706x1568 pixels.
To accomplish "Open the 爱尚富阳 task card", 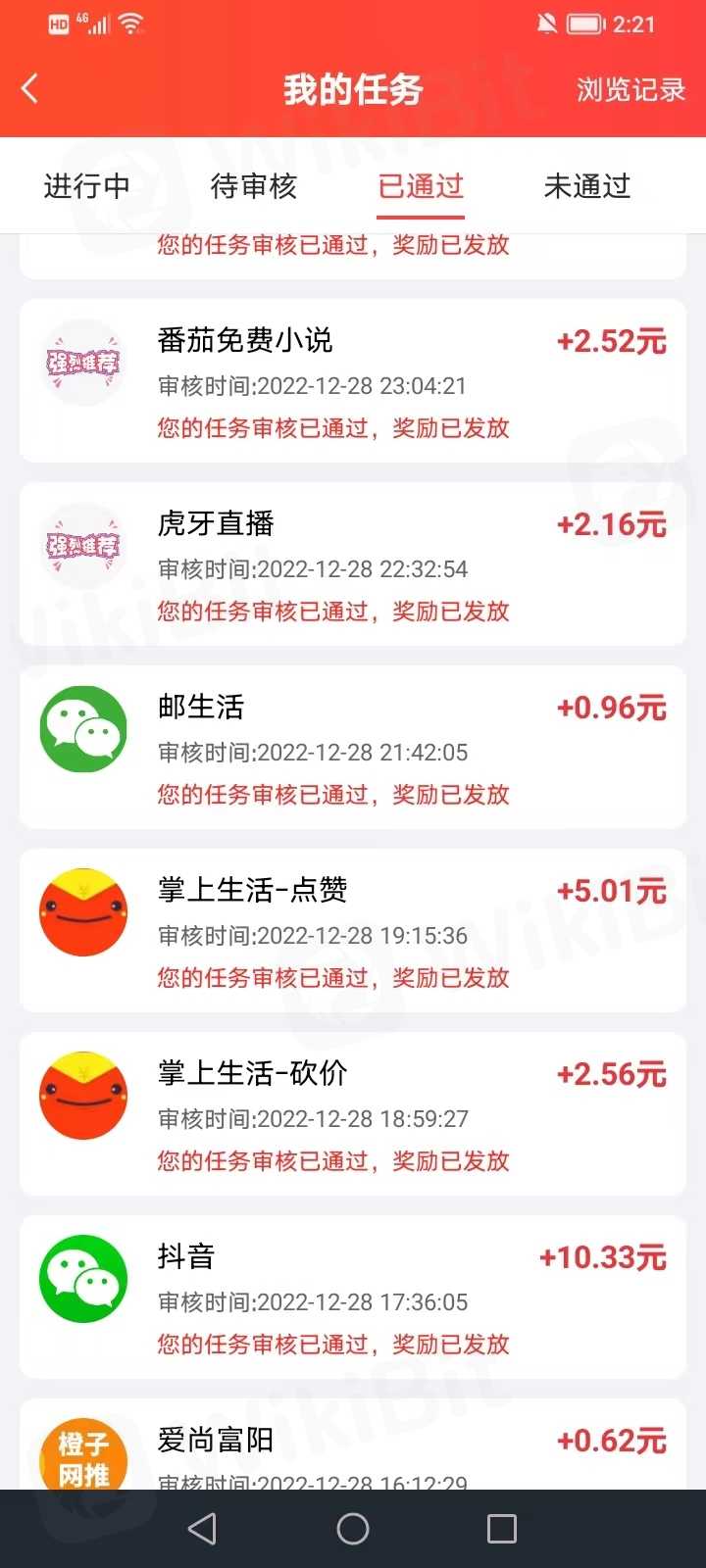I will [353, 1444].
